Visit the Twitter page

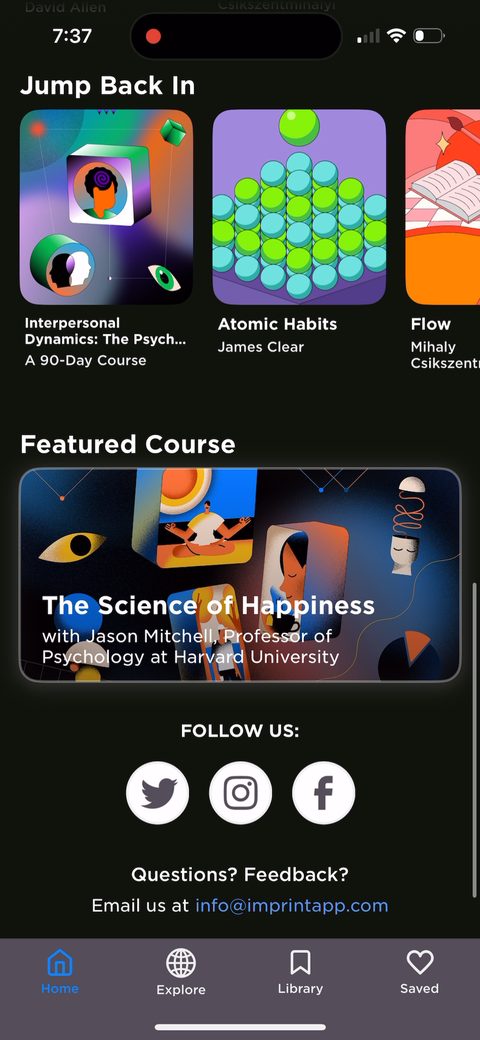click(158, 793)
